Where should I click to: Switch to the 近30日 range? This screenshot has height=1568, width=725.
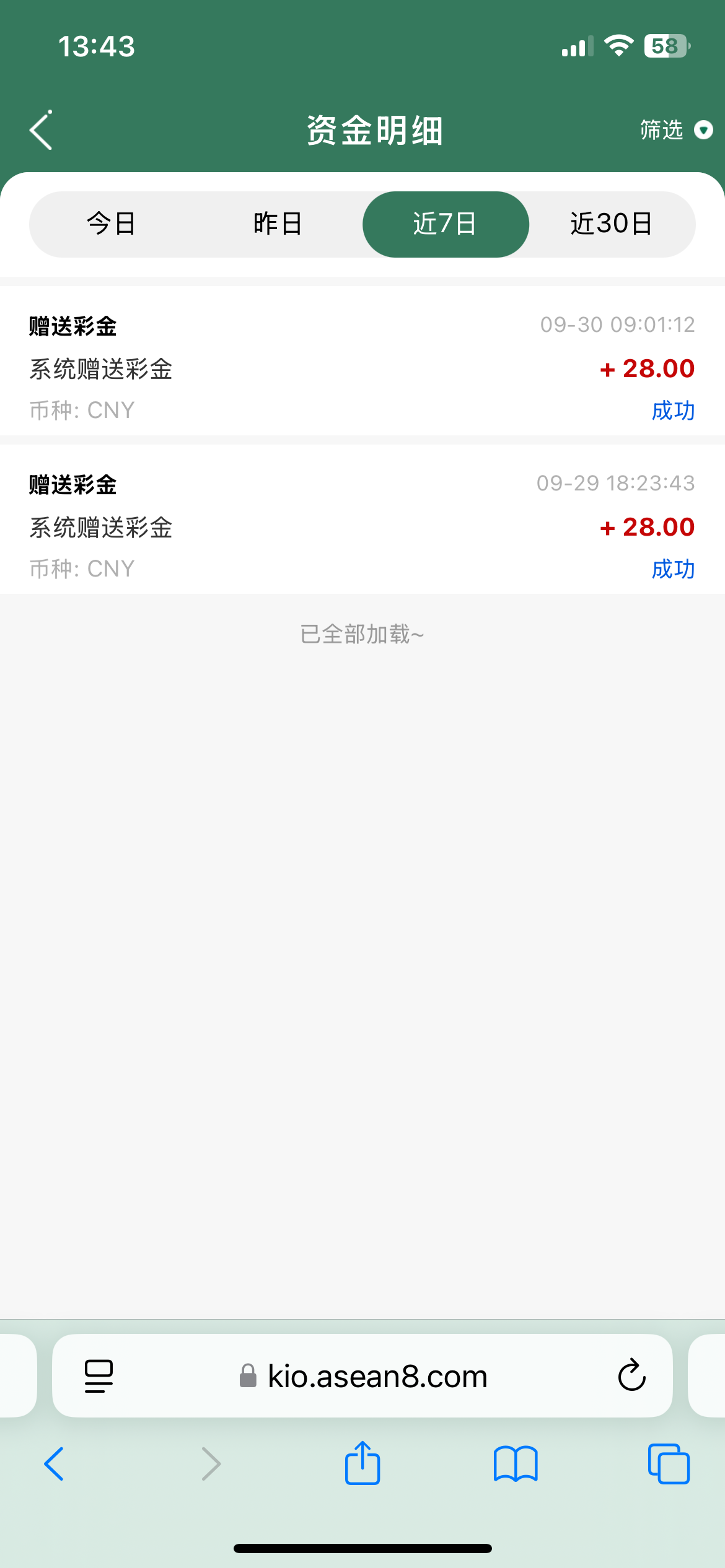click(612, 224)
